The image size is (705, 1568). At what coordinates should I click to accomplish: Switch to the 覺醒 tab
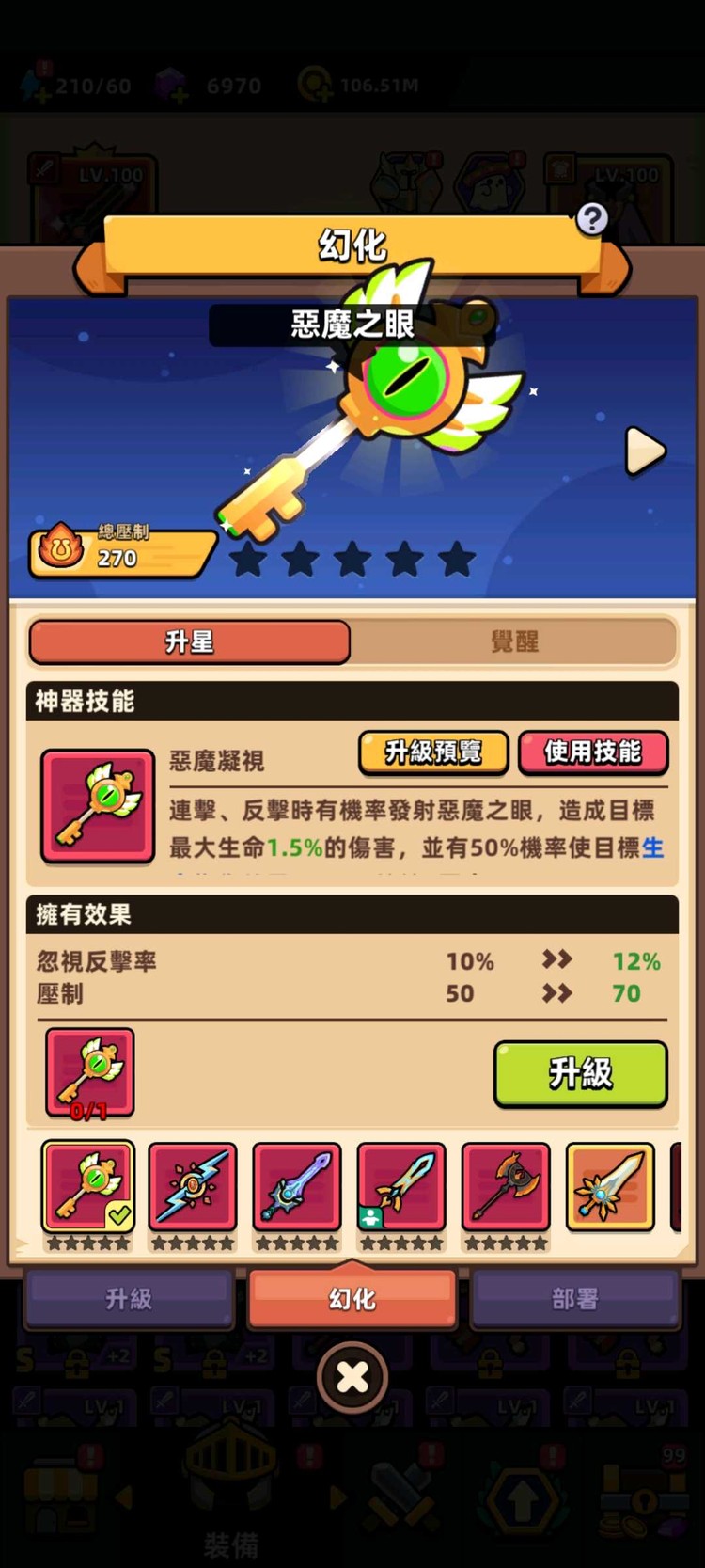point(514,641)
